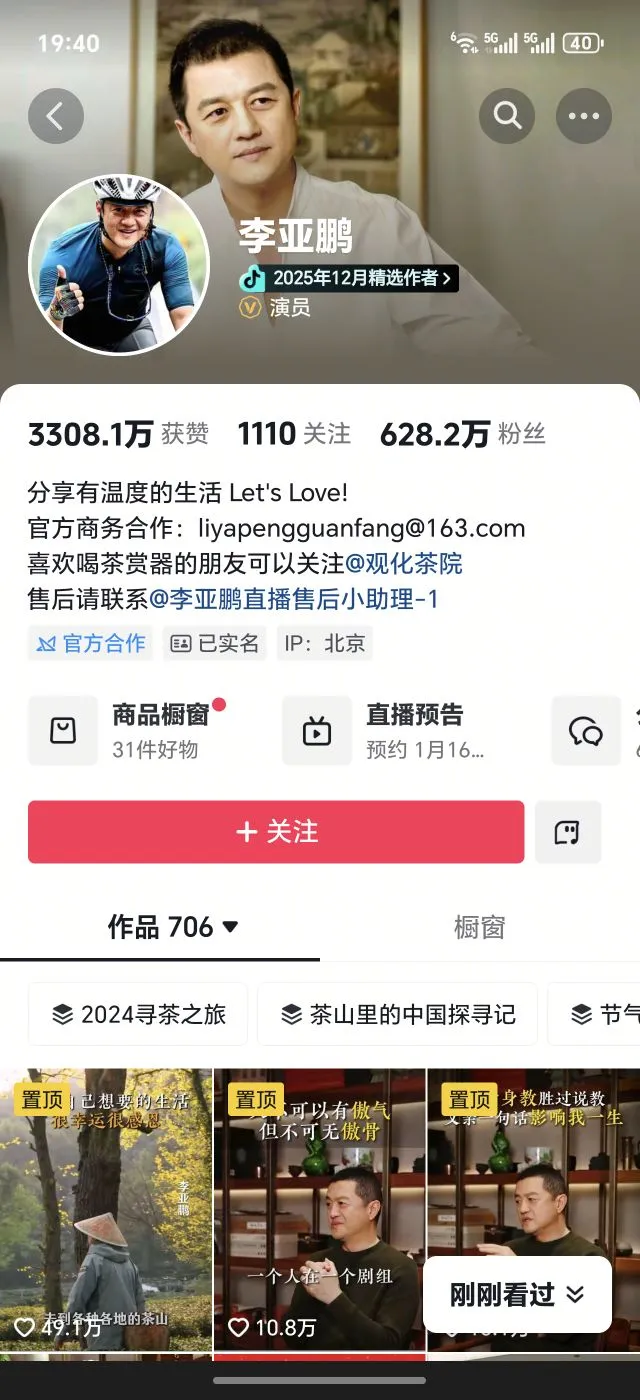This screenshot has width=640, height=1400.
Task: Open the pinned tea mountain video with 49.1万 likes
Action: coord(106,1210)
